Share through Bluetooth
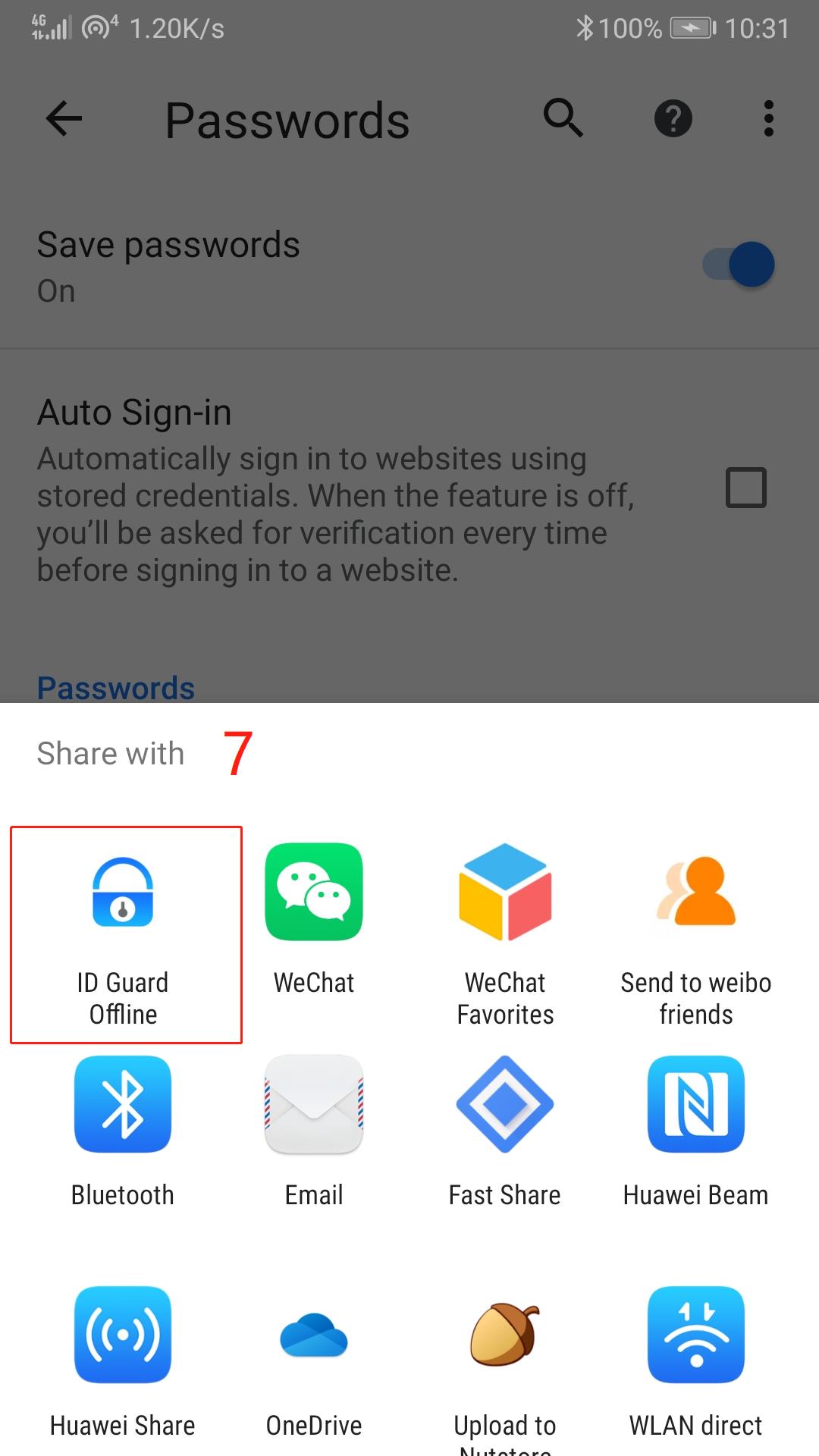The height and width of the screenshot is (1456, 819). pyautogui.click(x=123, y=1104)
